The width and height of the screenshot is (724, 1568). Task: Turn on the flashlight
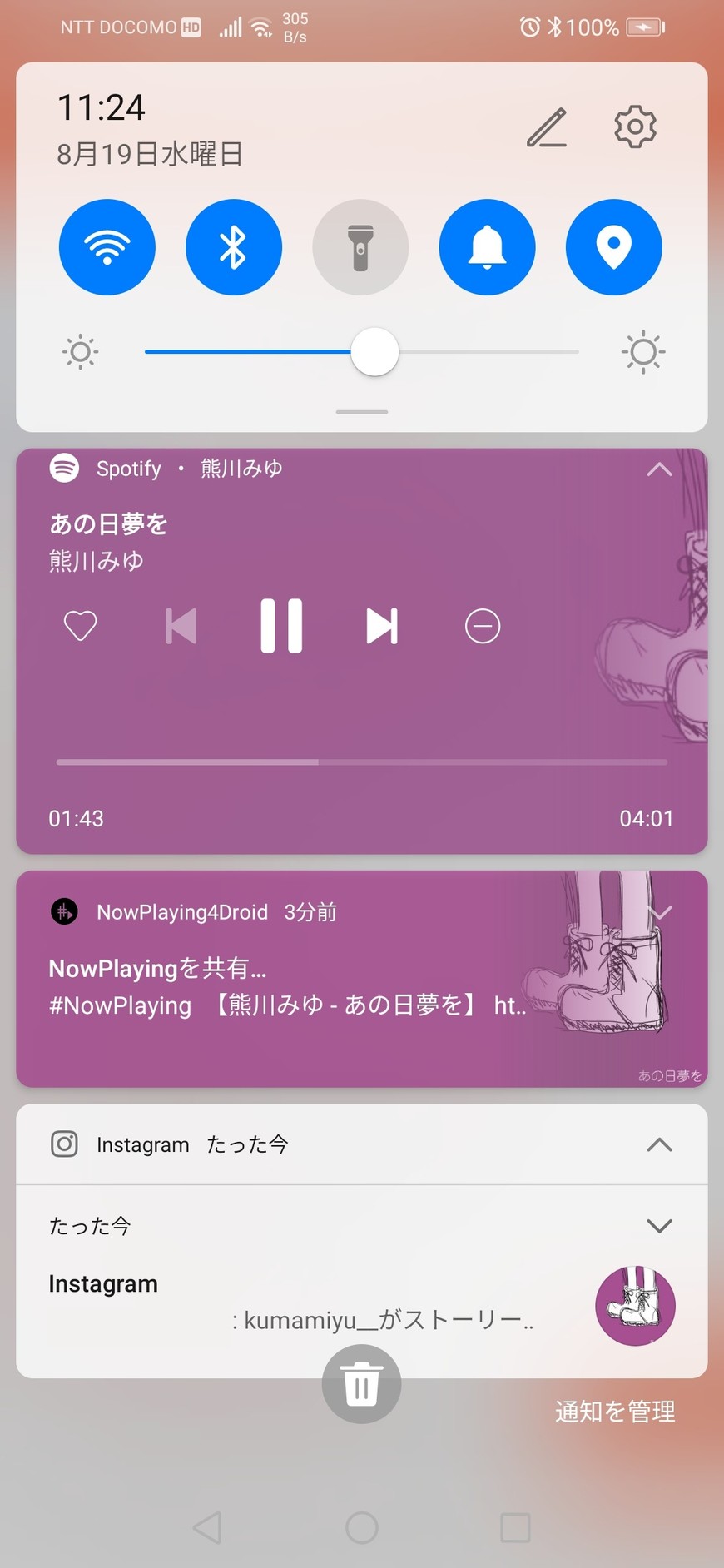click(360, 247)
